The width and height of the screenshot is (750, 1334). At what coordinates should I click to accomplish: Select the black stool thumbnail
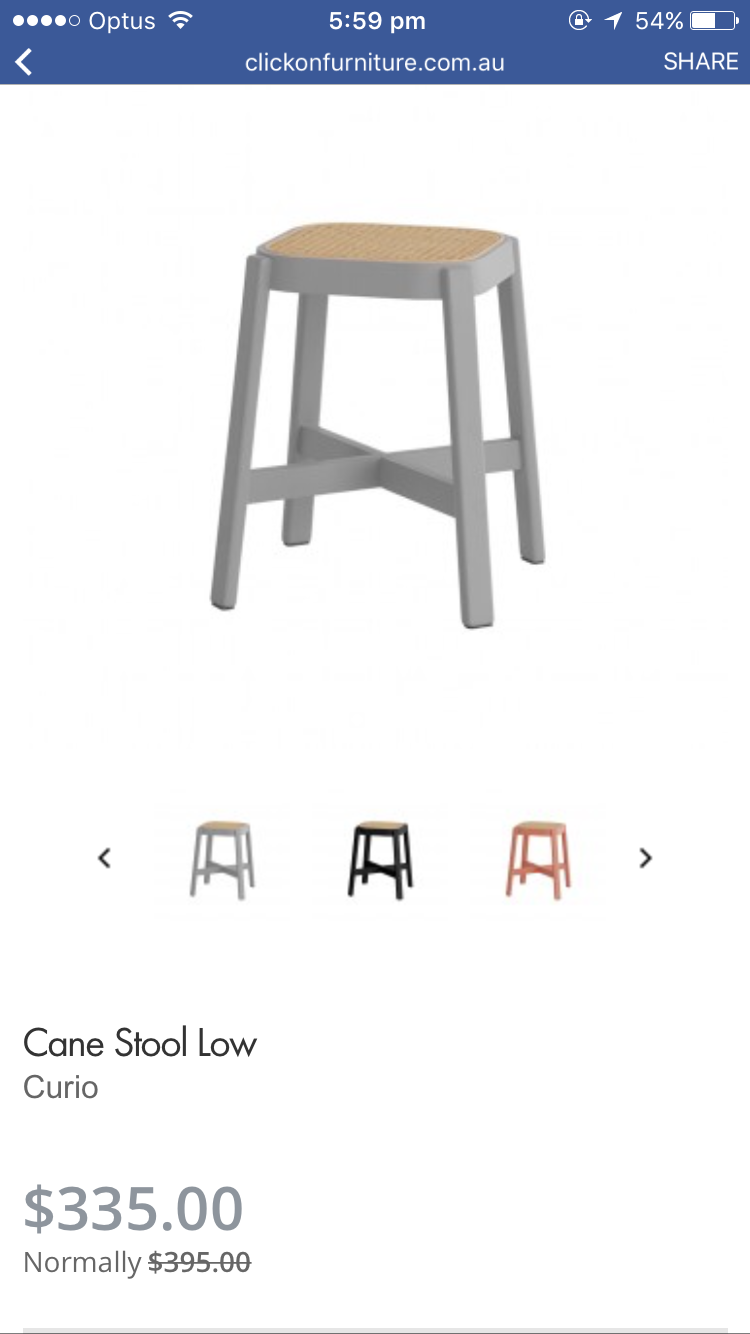380,858
